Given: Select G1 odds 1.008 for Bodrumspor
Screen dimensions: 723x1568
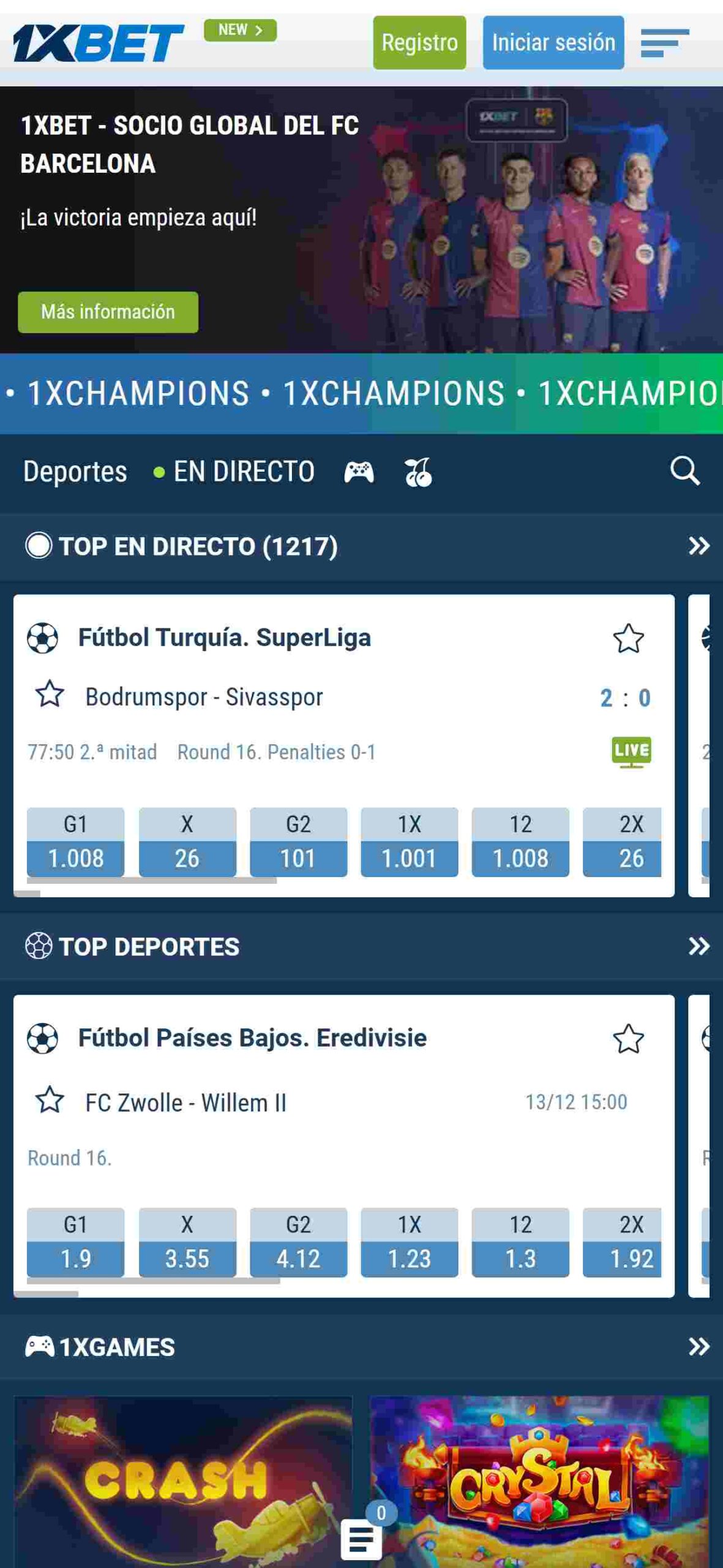Looking at the screenshot, I should [76, 842].
